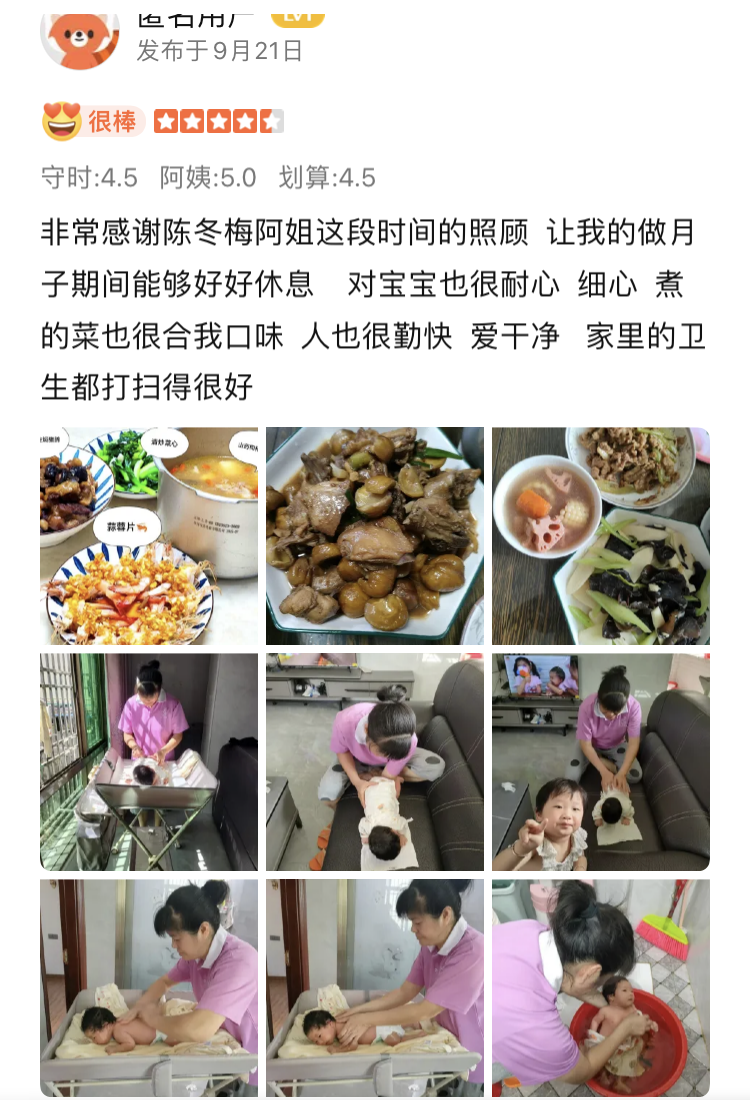Enlarge the lotus root soup photo

point(600,536)
